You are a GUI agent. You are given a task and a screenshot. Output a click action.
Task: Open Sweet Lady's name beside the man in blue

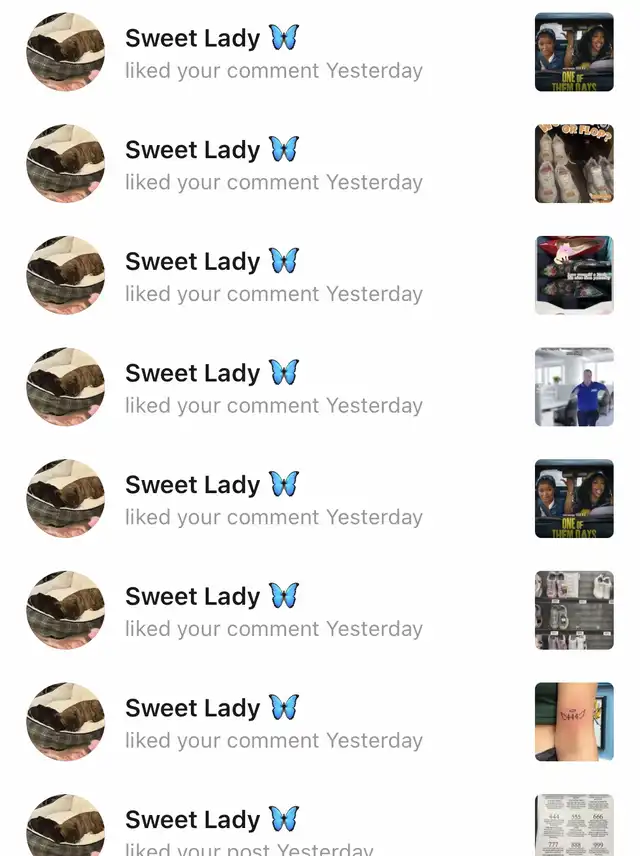click(192, 373)
